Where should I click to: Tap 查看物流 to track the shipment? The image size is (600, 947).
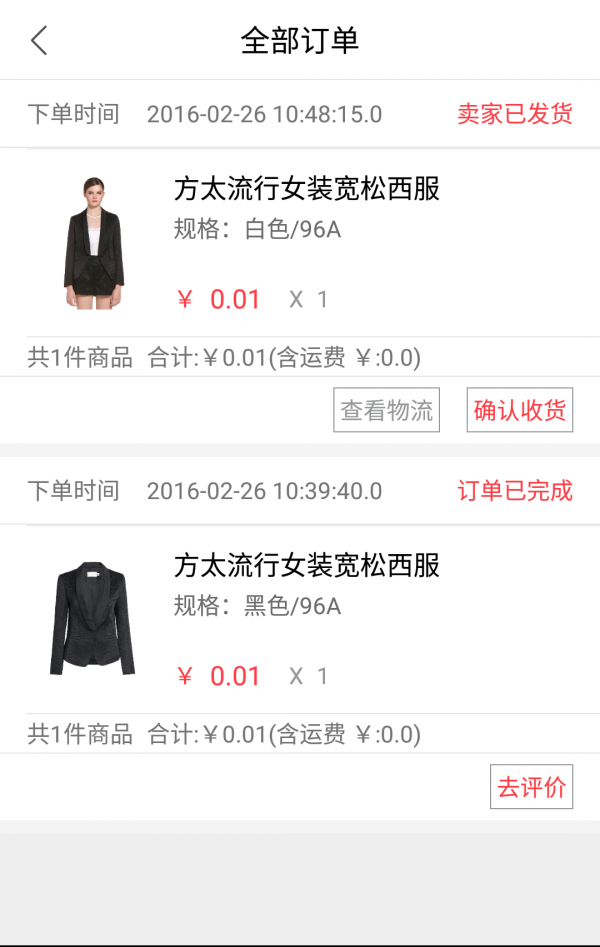tap(386, 410)
